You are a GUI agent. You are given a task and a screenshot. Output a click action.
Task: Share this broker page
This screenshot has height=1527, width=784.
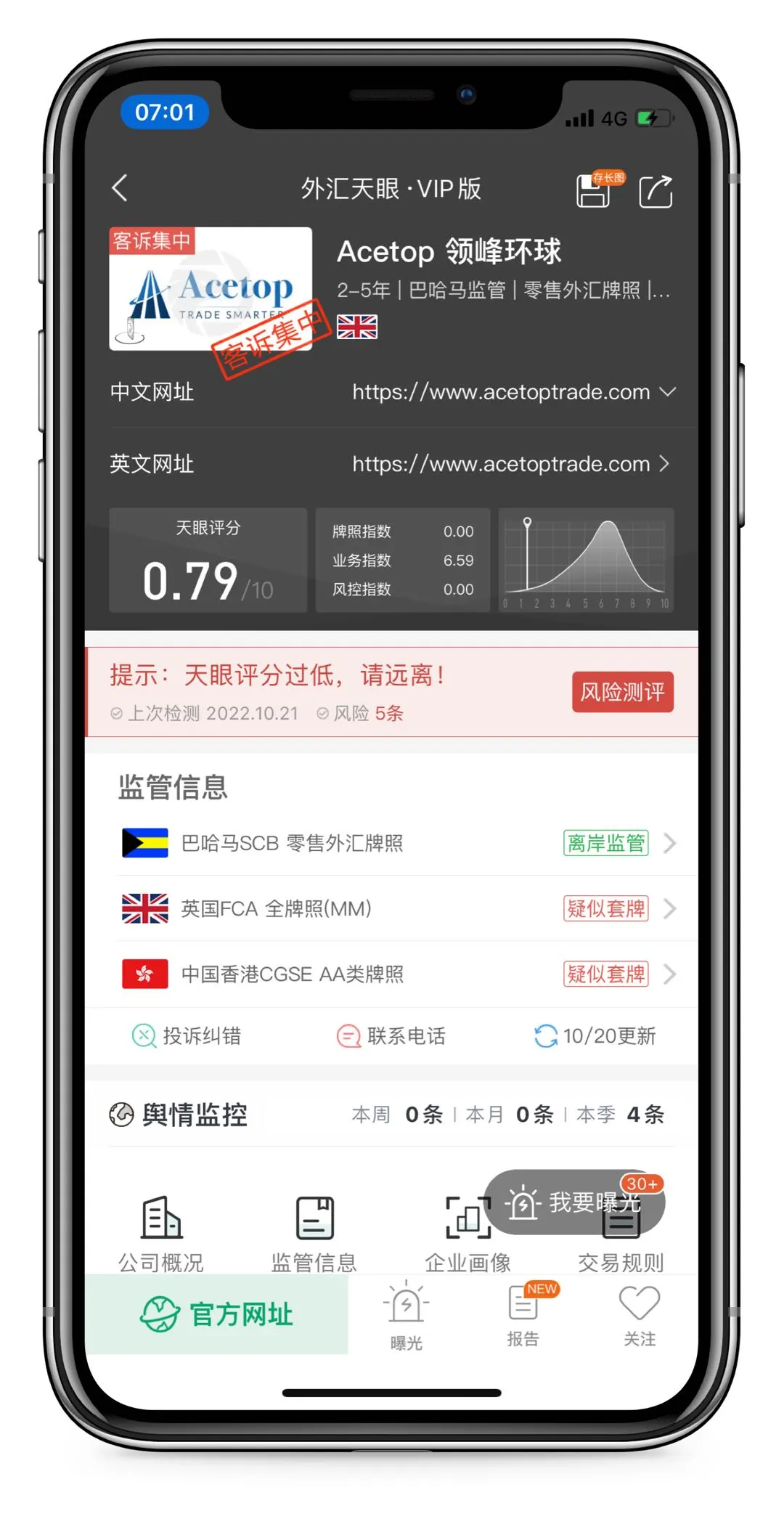pos(656,192)
